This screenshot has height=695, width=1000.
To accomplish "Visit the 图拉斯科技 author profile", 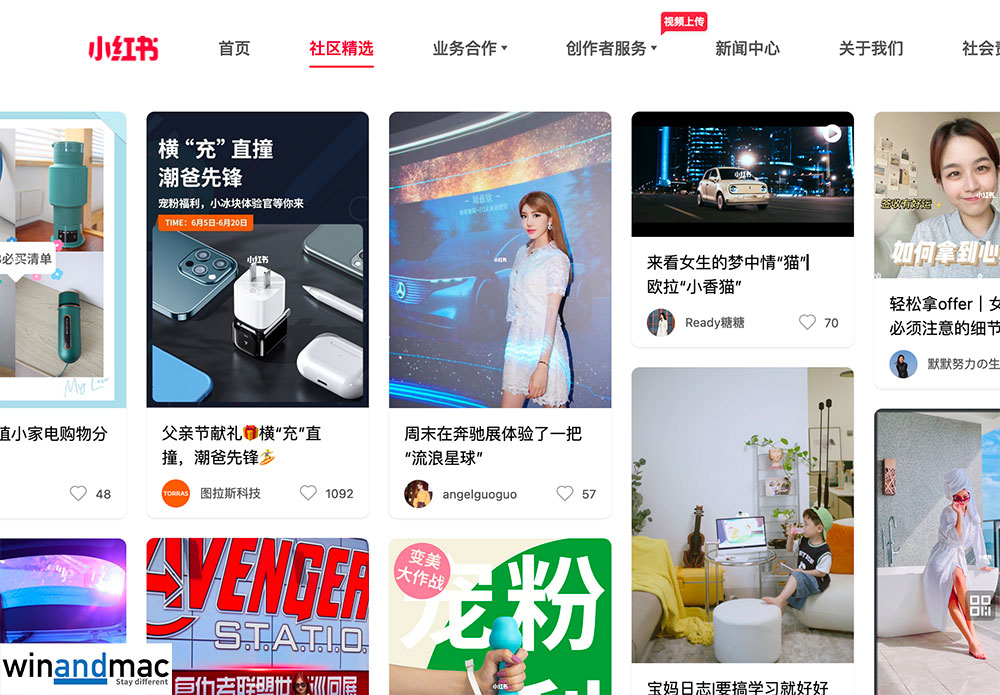I will pos(230,493).
